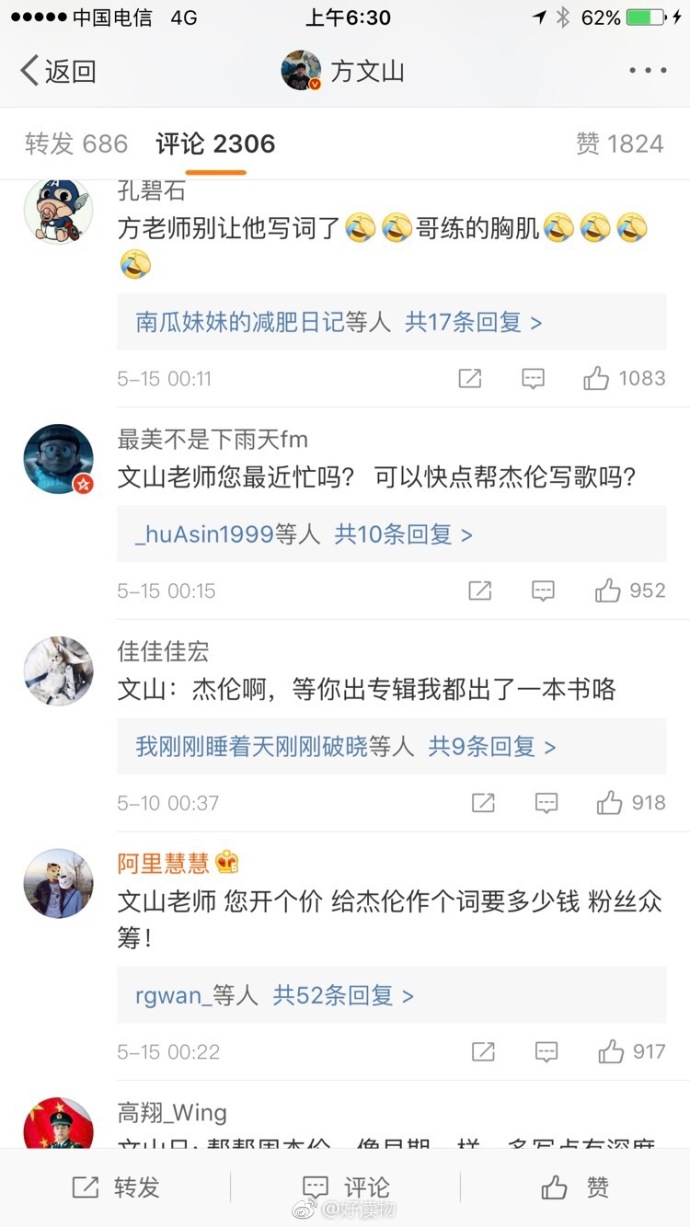This screenshot has height=1227, width=690.
Task: Switch to the 赞 1824 tab
Action: click(x=619, y=144)
